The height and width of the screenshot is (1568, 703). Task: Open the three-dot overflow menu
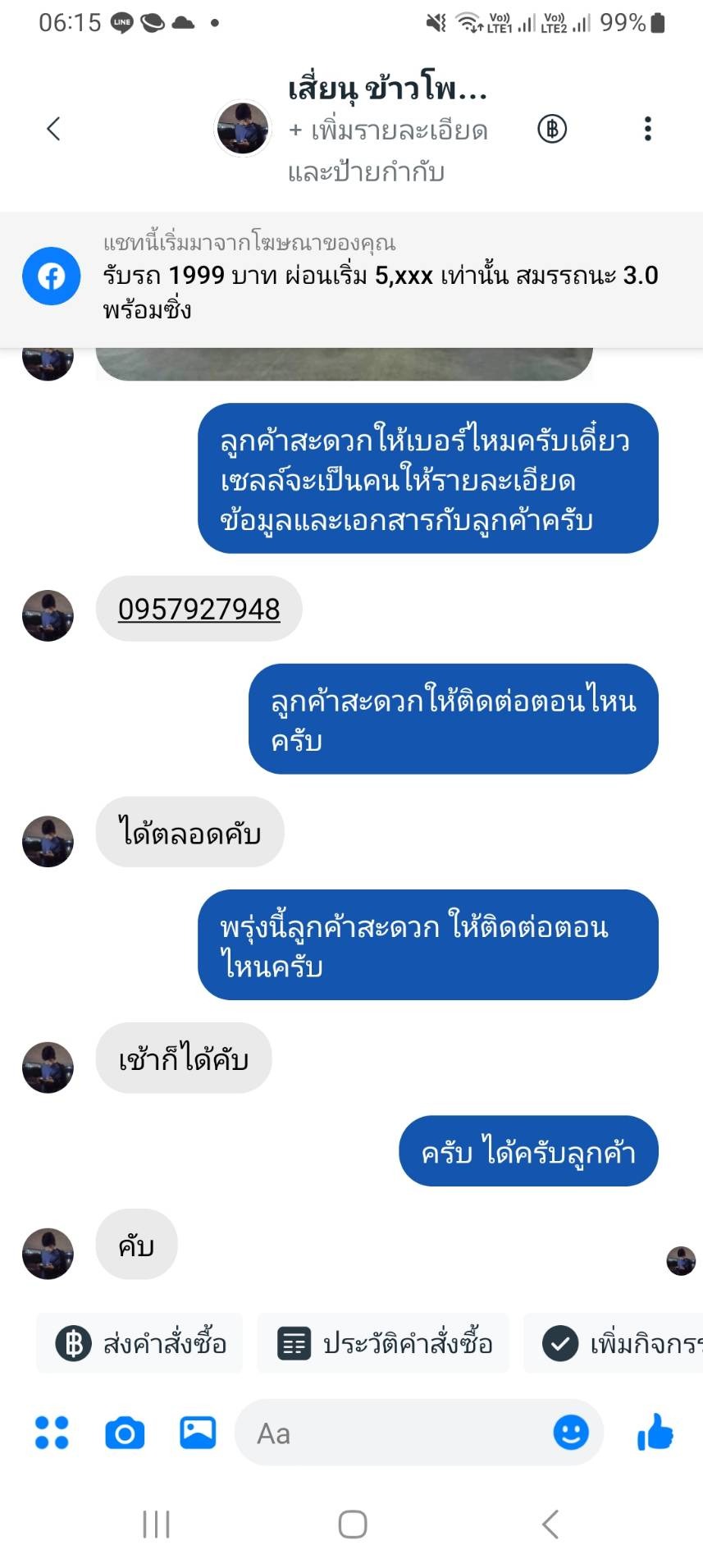648,129
